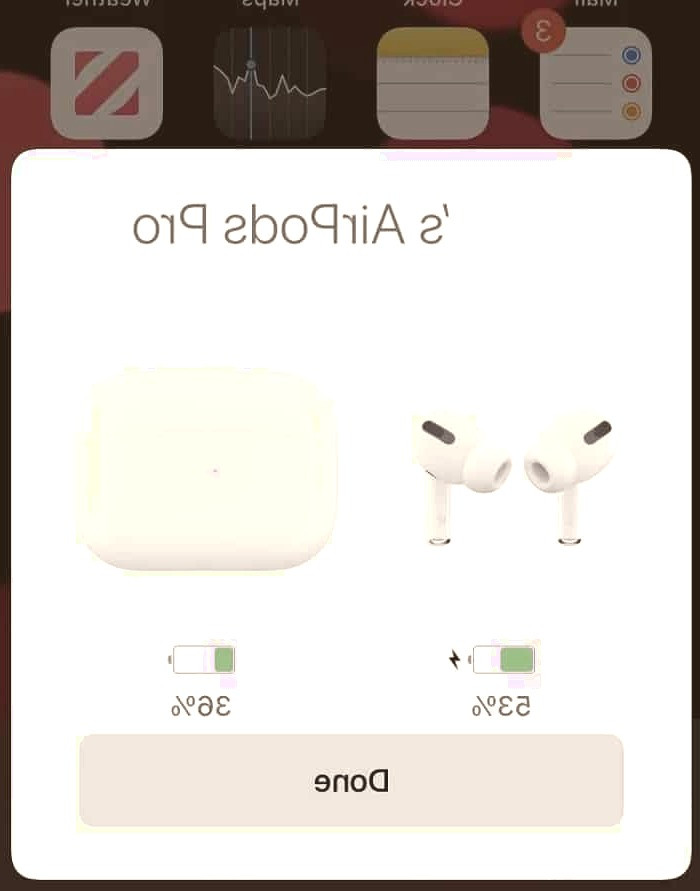Open the Notes app icon
This screenshot has width=700, height=891.
(432, 83)
